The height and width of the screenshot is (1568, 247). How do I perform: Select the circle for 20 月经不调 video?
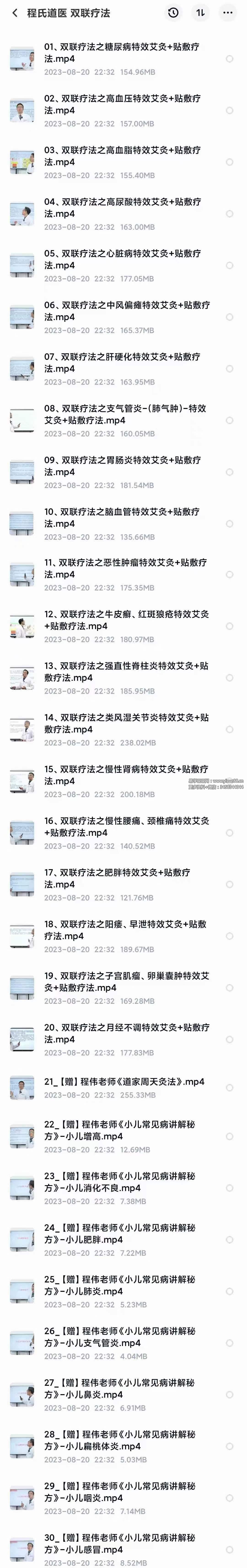point(229,1040)
